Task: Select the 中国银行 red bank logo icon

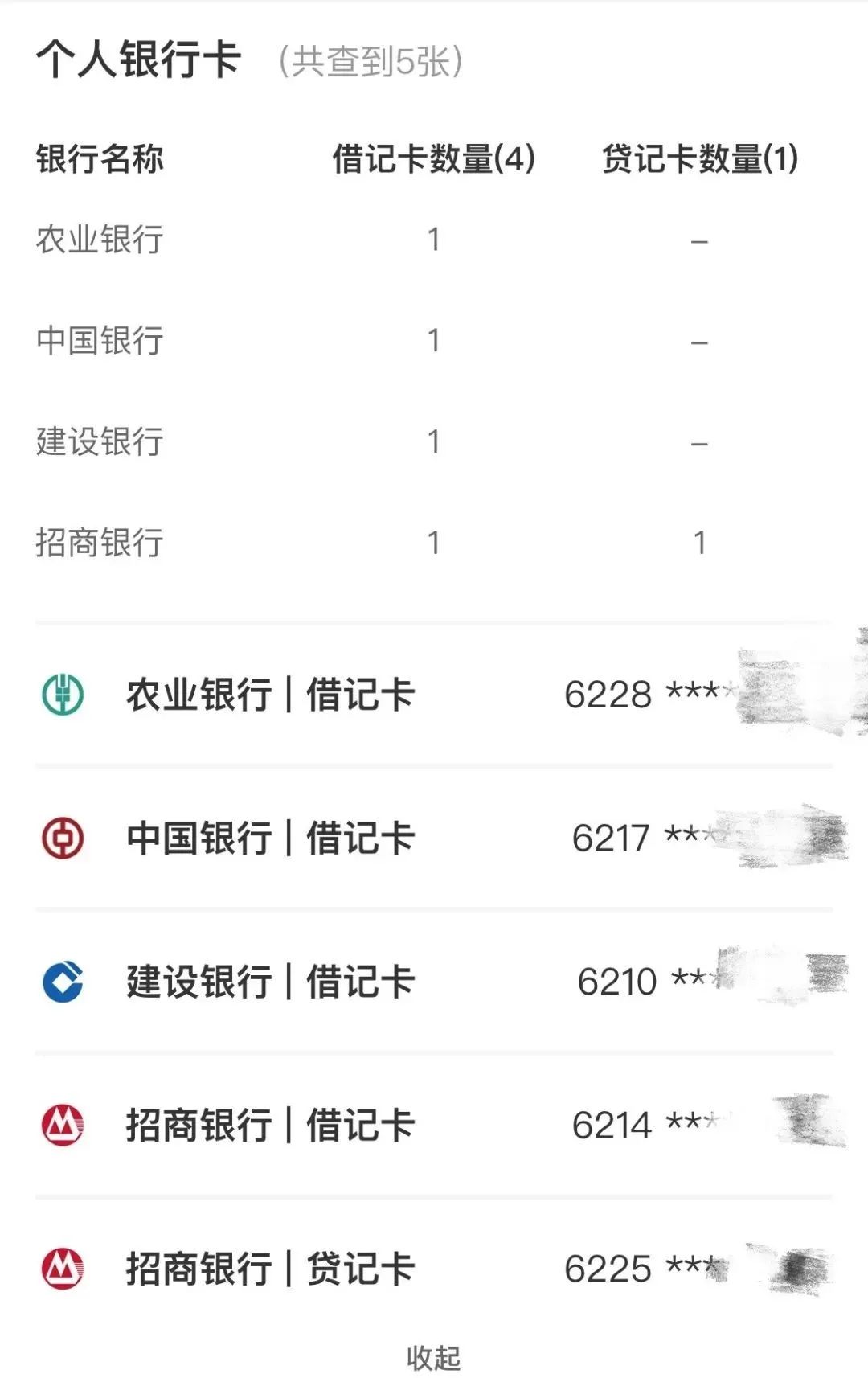Action: pos(64,839)
